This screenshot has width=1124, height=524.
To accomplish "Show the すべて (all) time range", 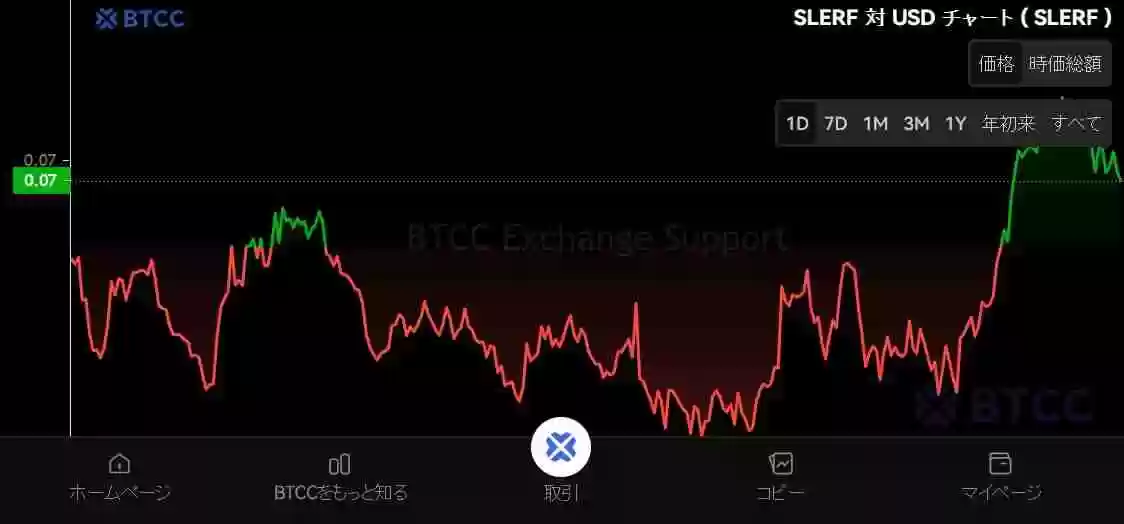I will [1076, 124].
